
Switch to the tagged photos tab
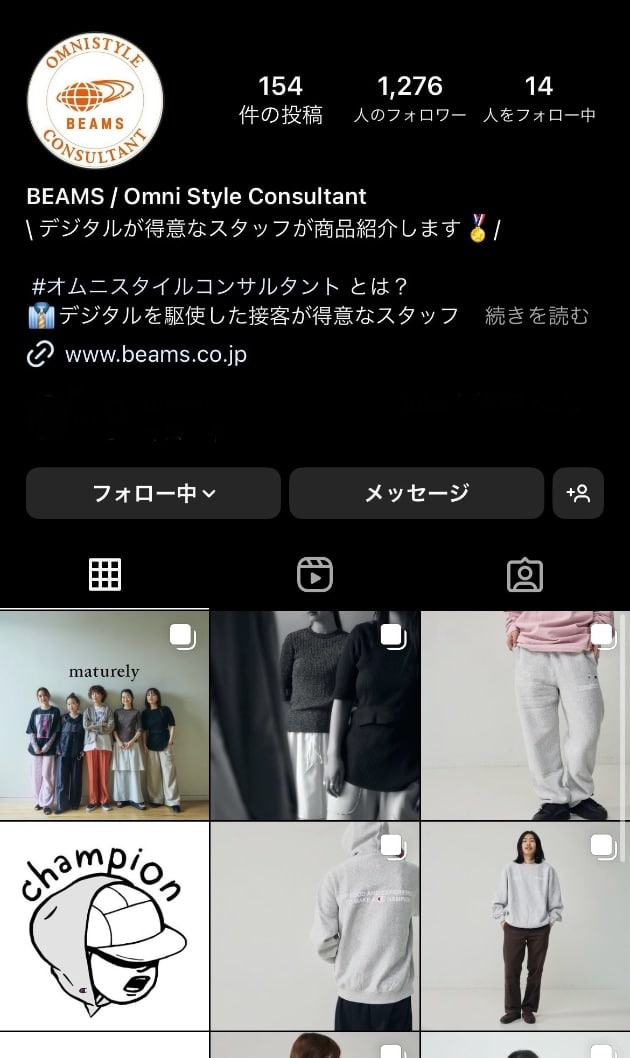click(x=525, y=575)
